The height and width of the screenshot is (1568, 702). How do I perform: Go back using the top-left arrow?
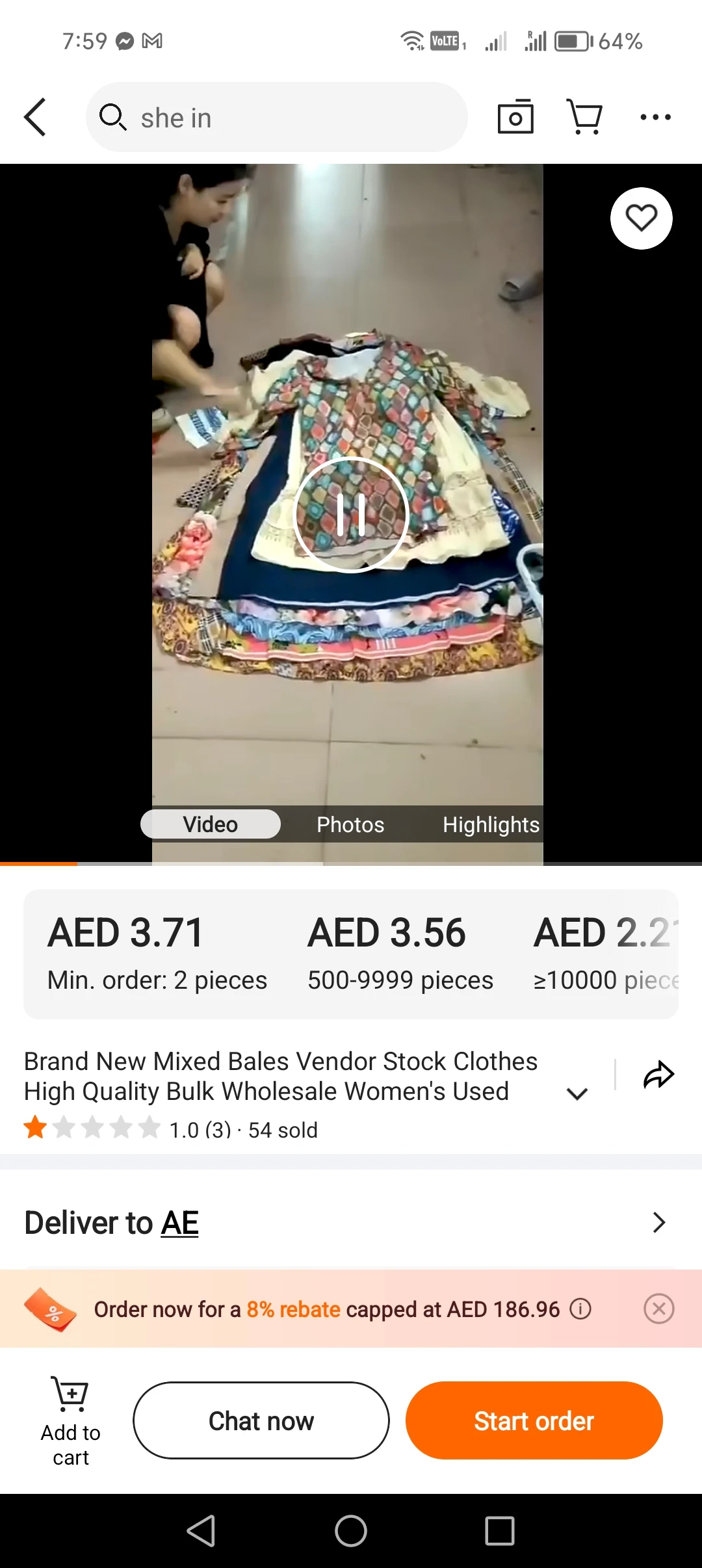(x=35, y=118)
